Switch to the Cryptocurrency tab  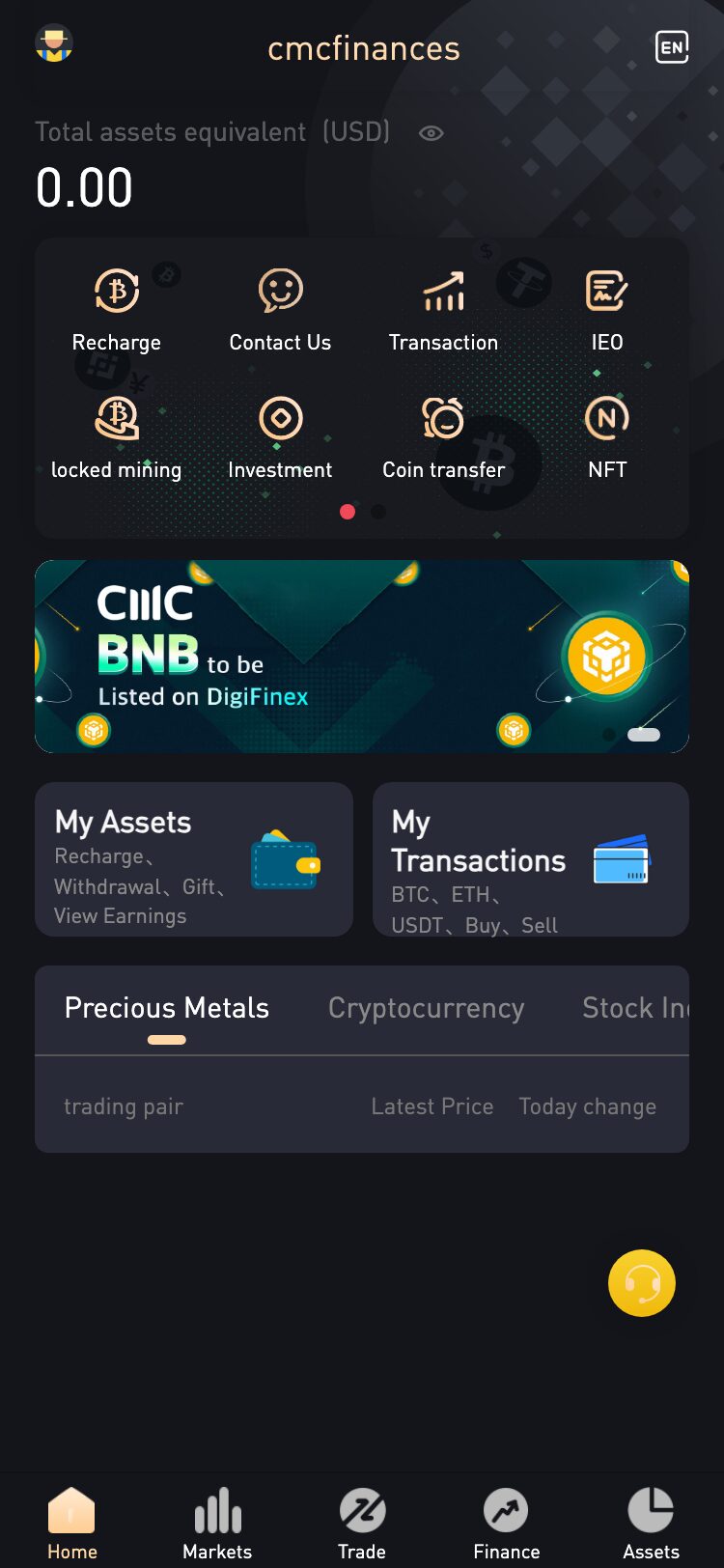426,1008
